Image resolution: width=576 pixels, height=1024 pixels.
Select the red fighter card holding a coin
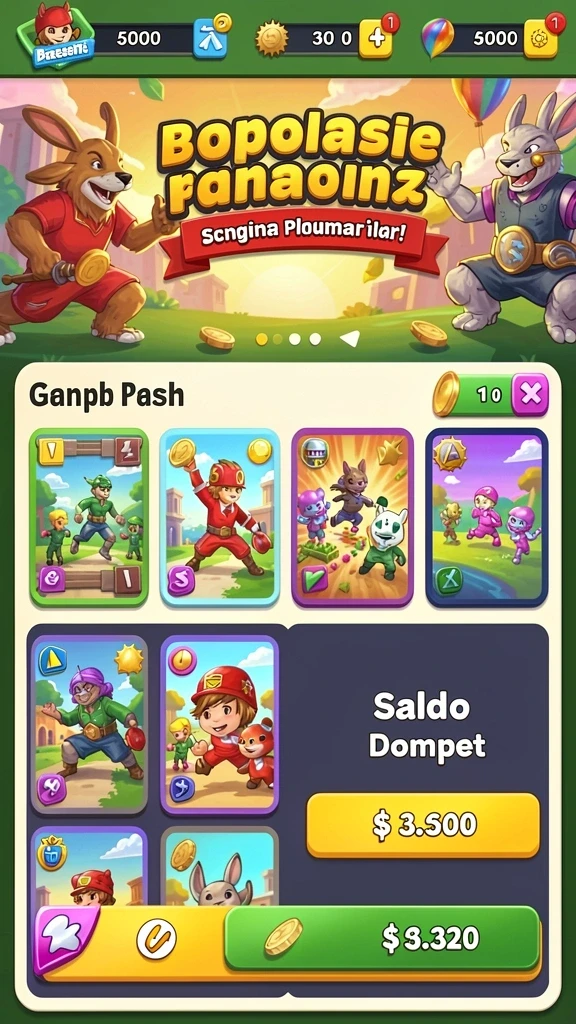tap(220, 517)
